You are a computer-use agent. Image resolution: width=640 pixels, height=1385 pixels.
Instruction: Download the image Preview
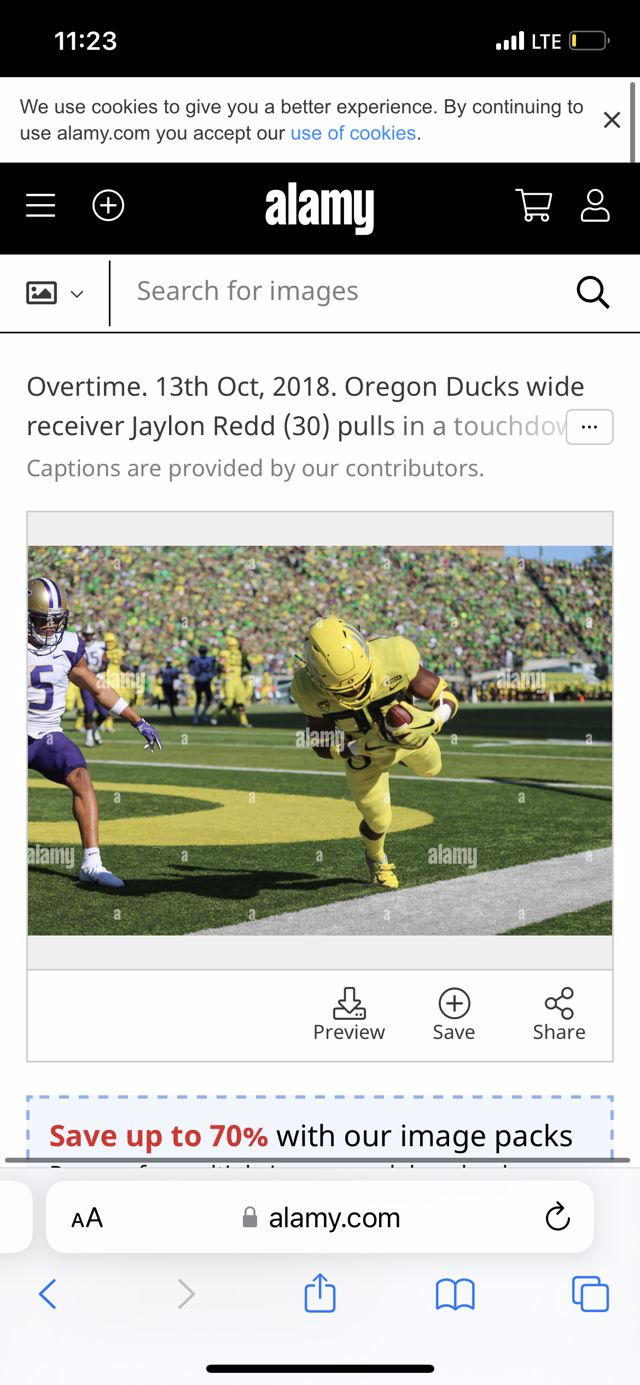[x=349, y=1014]
